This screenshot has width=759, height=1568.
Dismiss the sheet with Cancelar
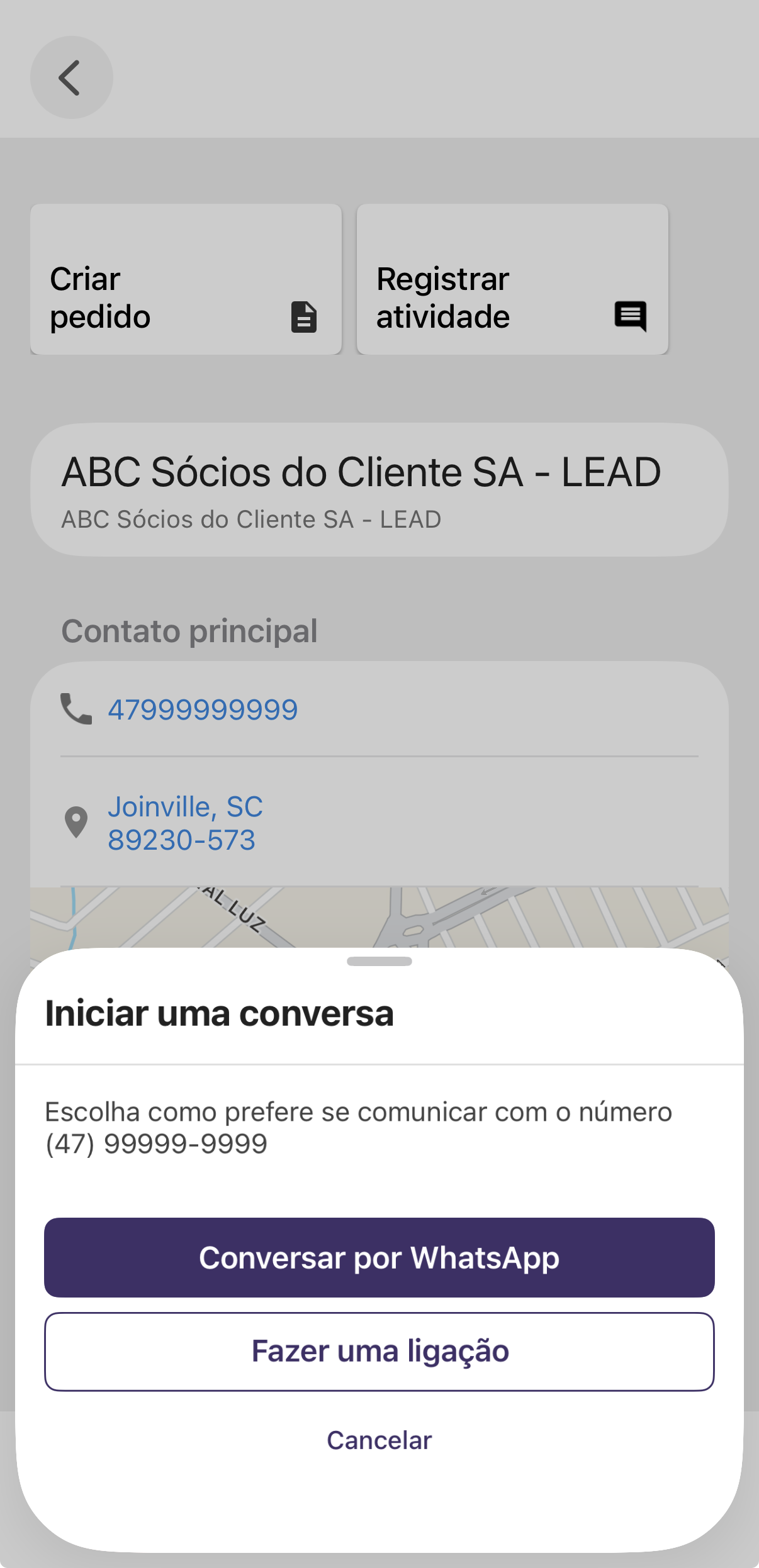point(379,1440)
